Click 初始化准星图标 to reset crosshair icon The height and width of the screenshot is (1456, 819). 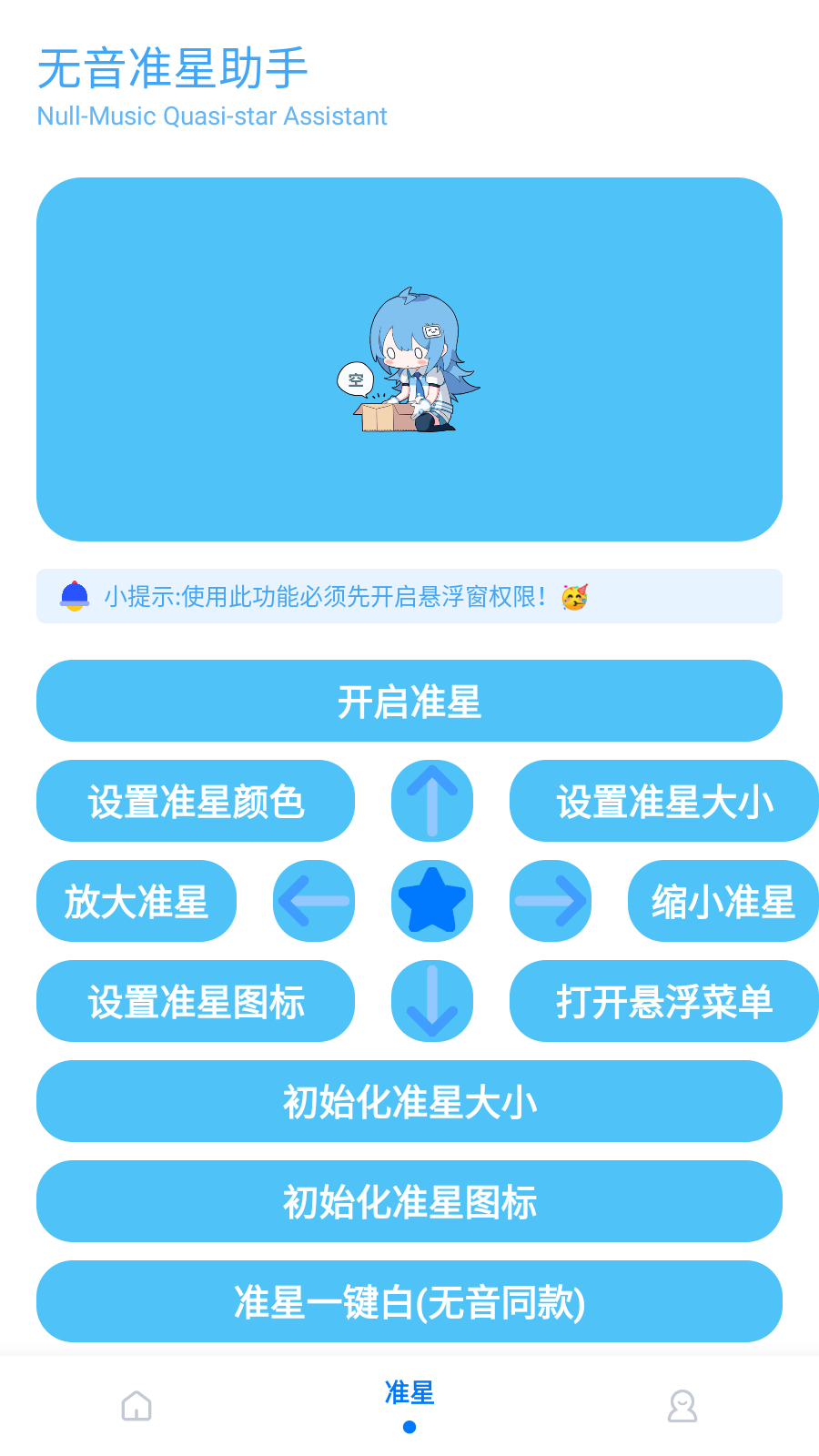(x=409, y=1201)
